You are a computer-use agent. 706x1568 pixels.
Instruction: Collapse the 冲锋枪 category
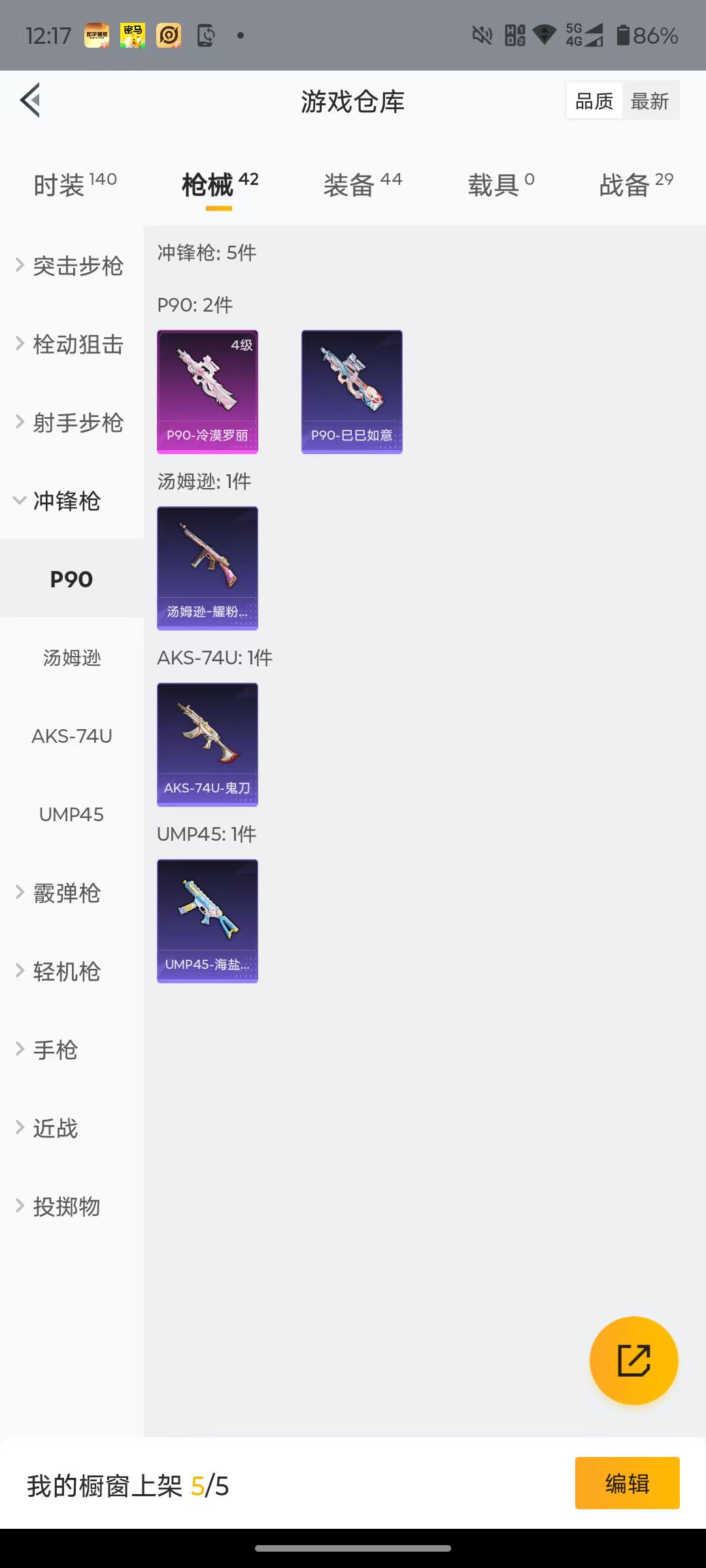[66, 502]
